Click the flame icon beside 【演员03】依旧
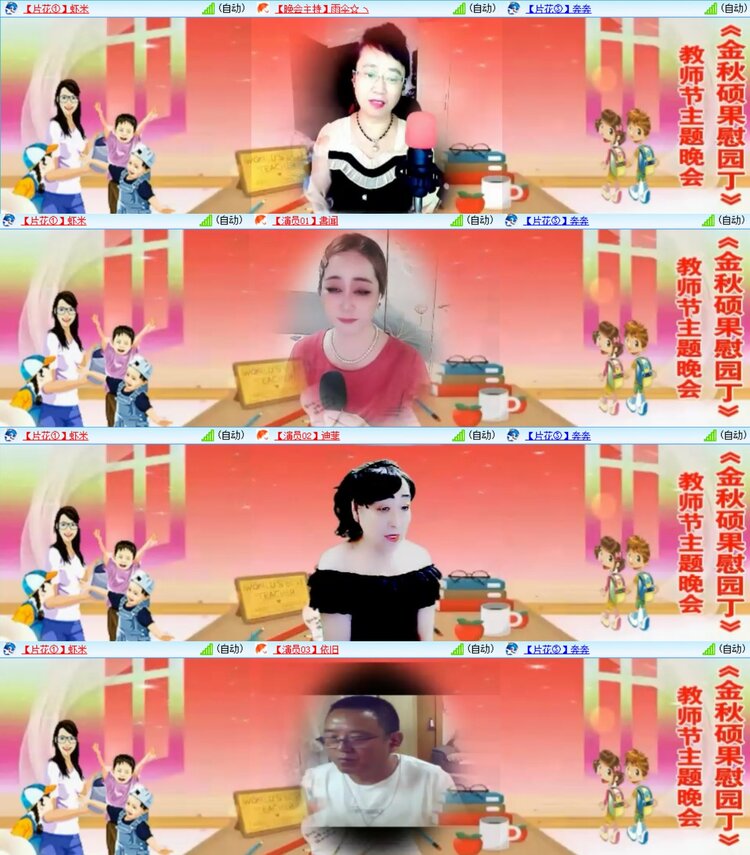This screenshot has width=750, height=855. 263,651
